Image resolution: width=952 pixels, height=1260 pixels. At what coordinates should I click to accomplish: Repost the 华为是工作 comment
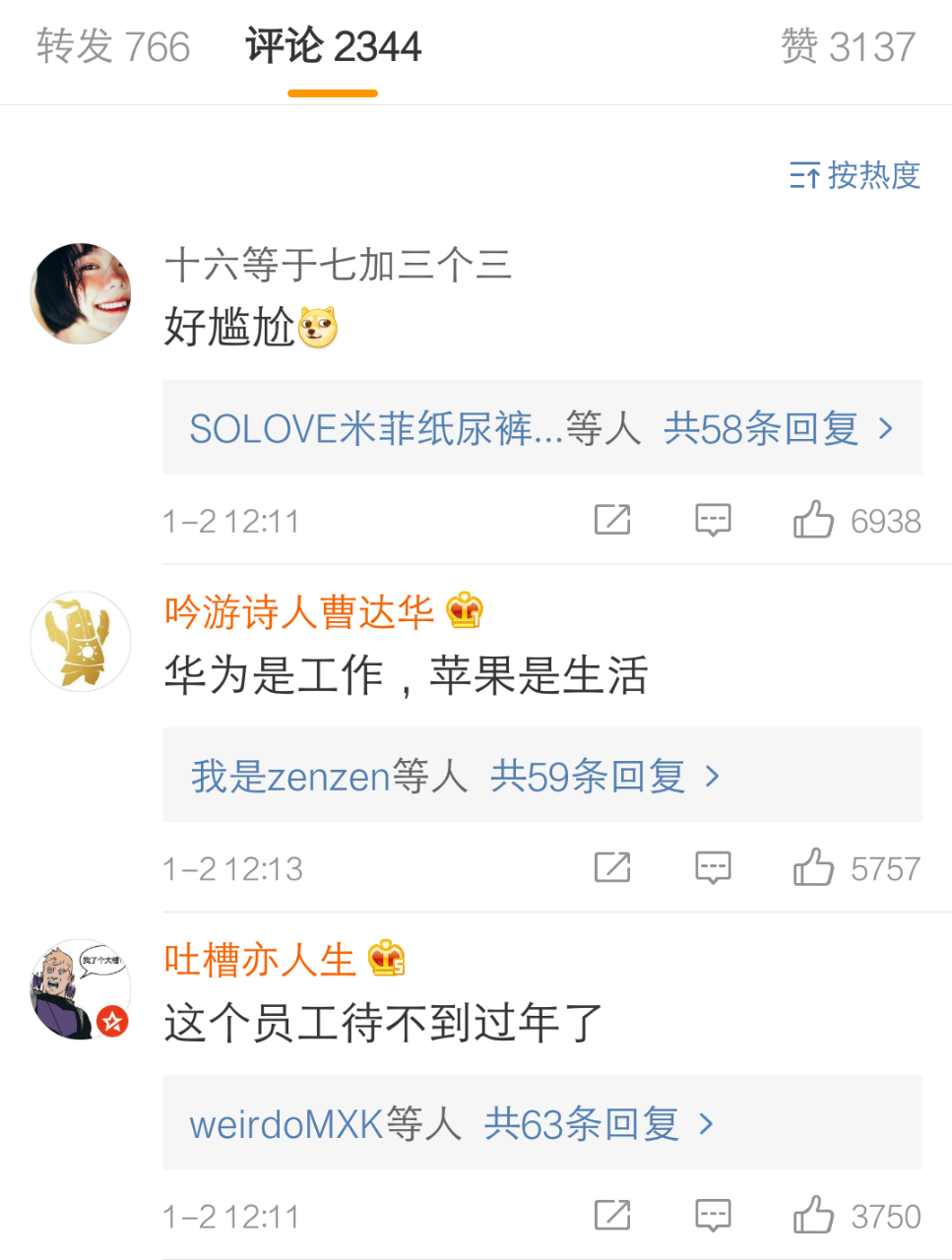[612, 867]
